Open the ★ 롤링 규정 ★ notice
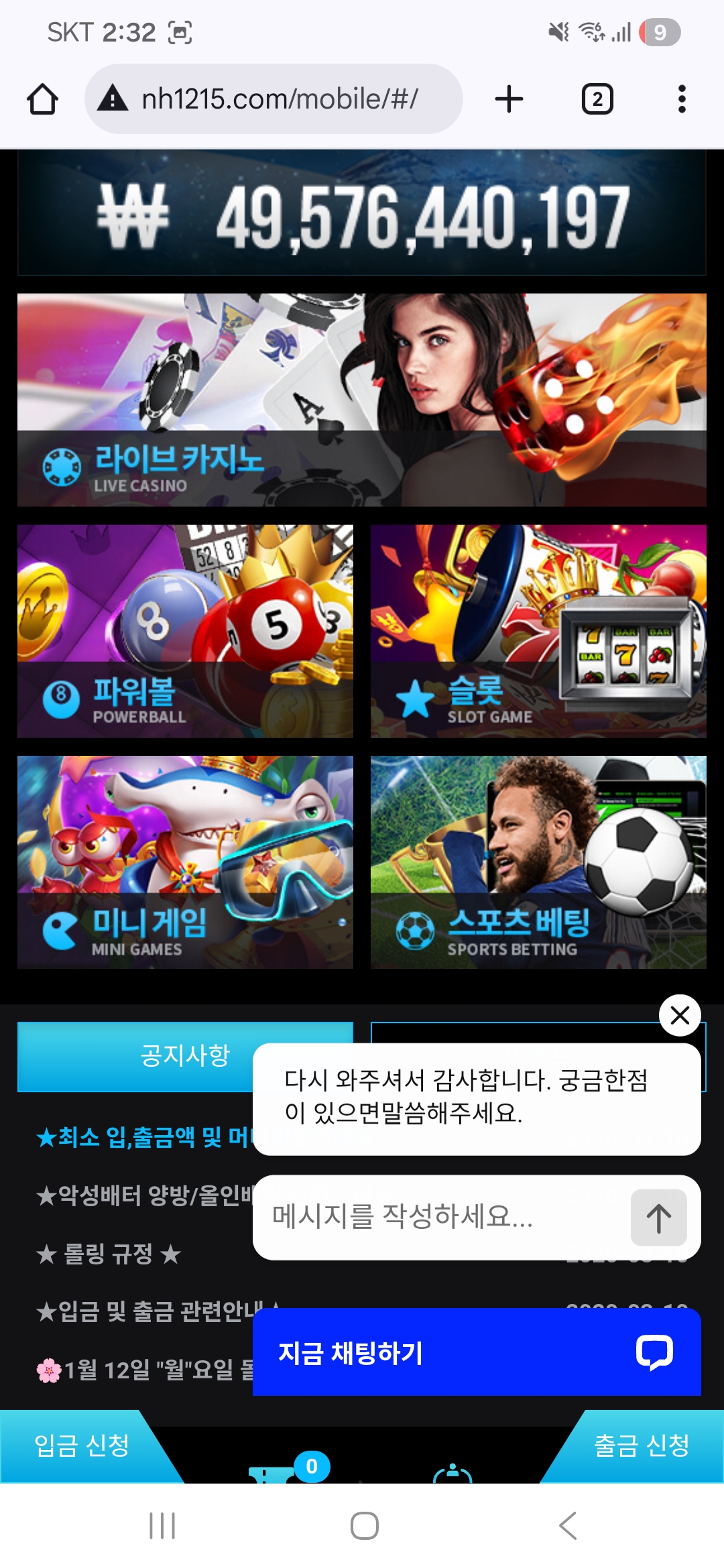 tap(109, 1253)
